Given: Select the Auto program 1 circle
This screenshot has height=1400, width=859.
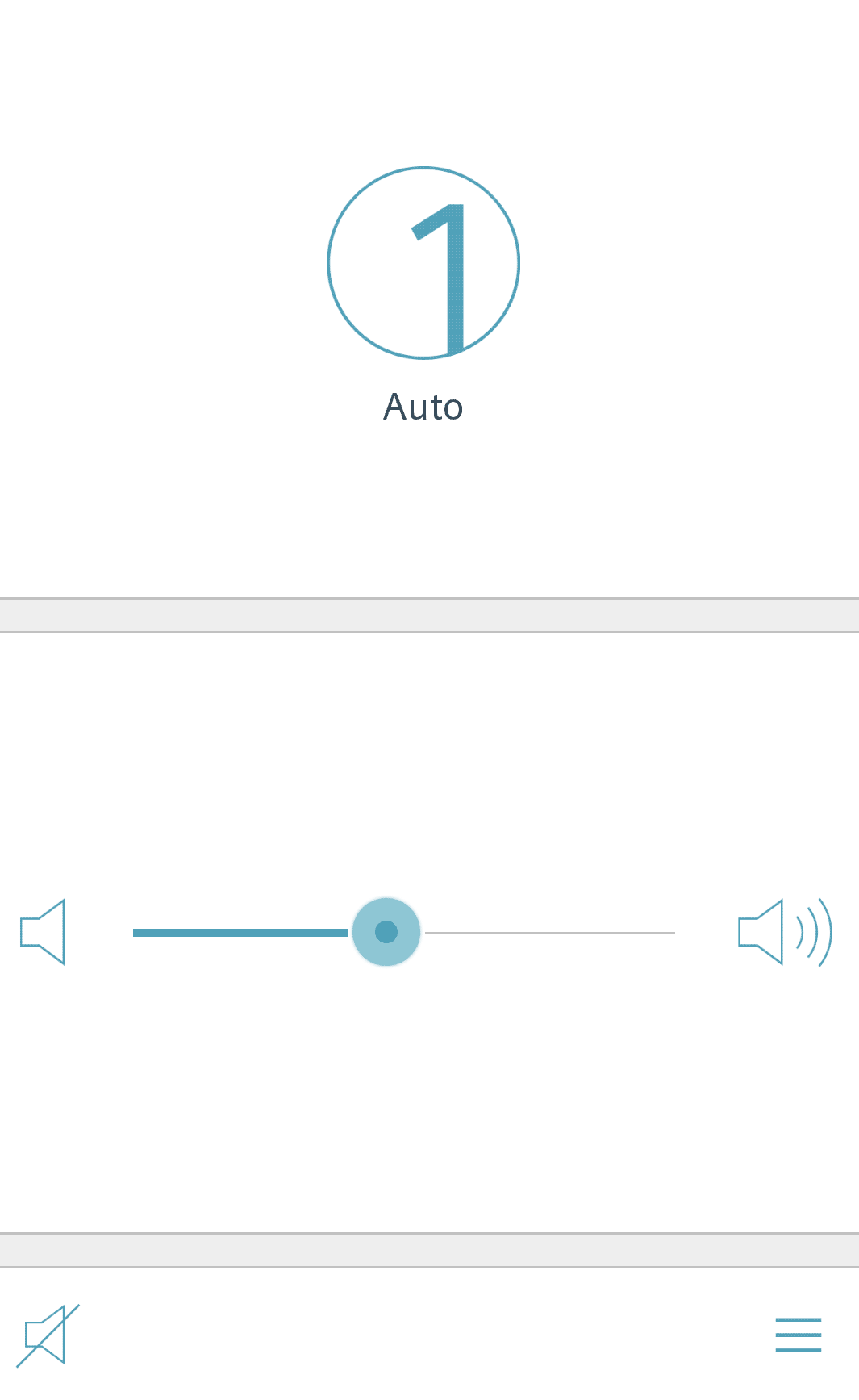Looking at the screenshot, I should (x=423, y=263).
